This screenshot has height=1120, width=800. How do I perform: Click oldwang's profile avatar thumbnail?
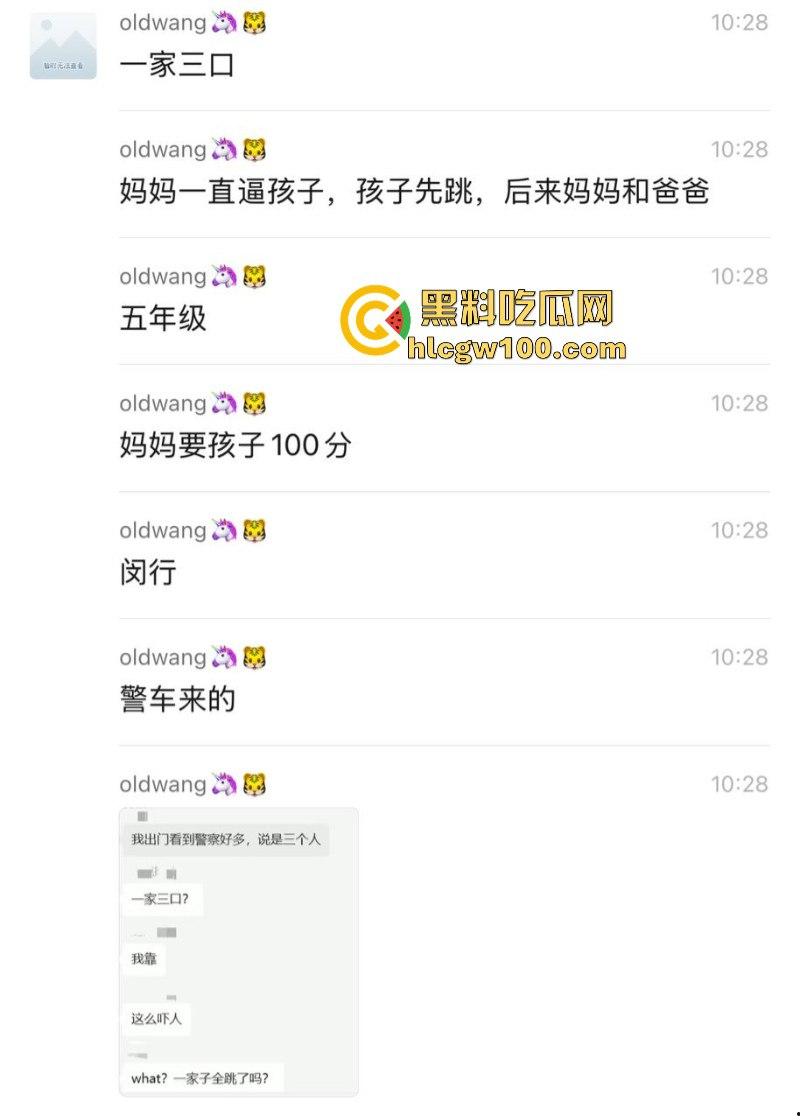coord(62,45)
